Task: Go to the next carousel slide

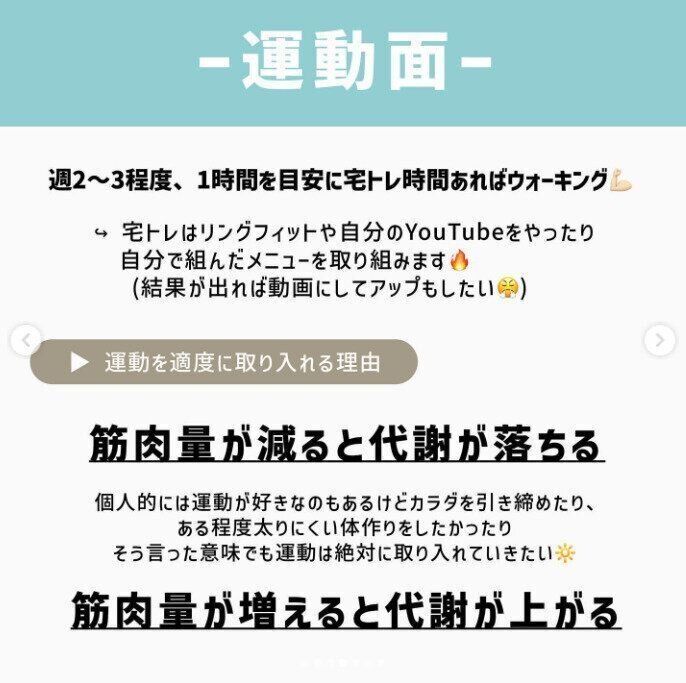Action: [x=659, y=341]
